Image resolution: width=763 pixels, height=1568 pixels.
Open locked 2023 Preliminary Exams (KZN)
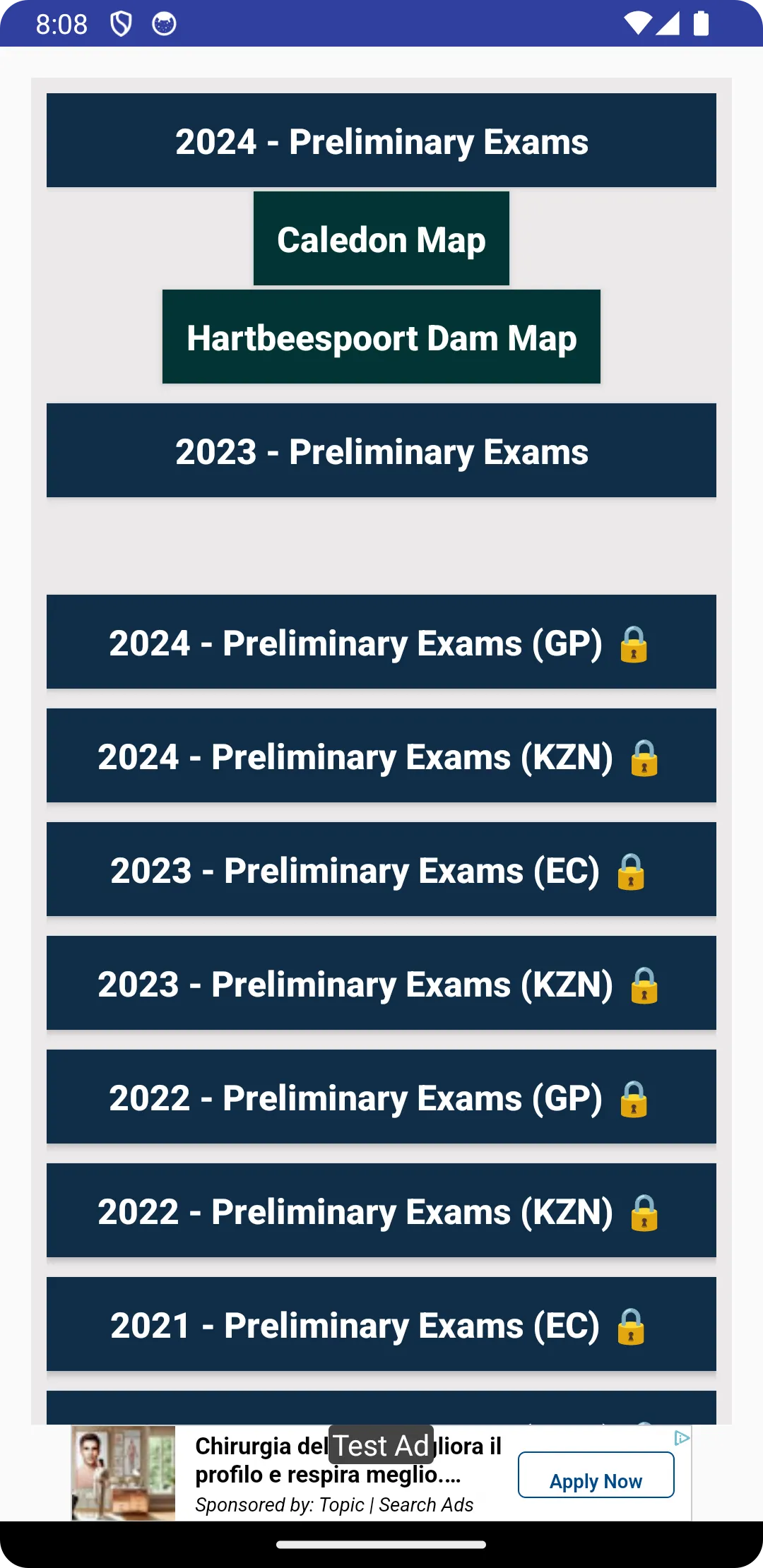[381, 983]
